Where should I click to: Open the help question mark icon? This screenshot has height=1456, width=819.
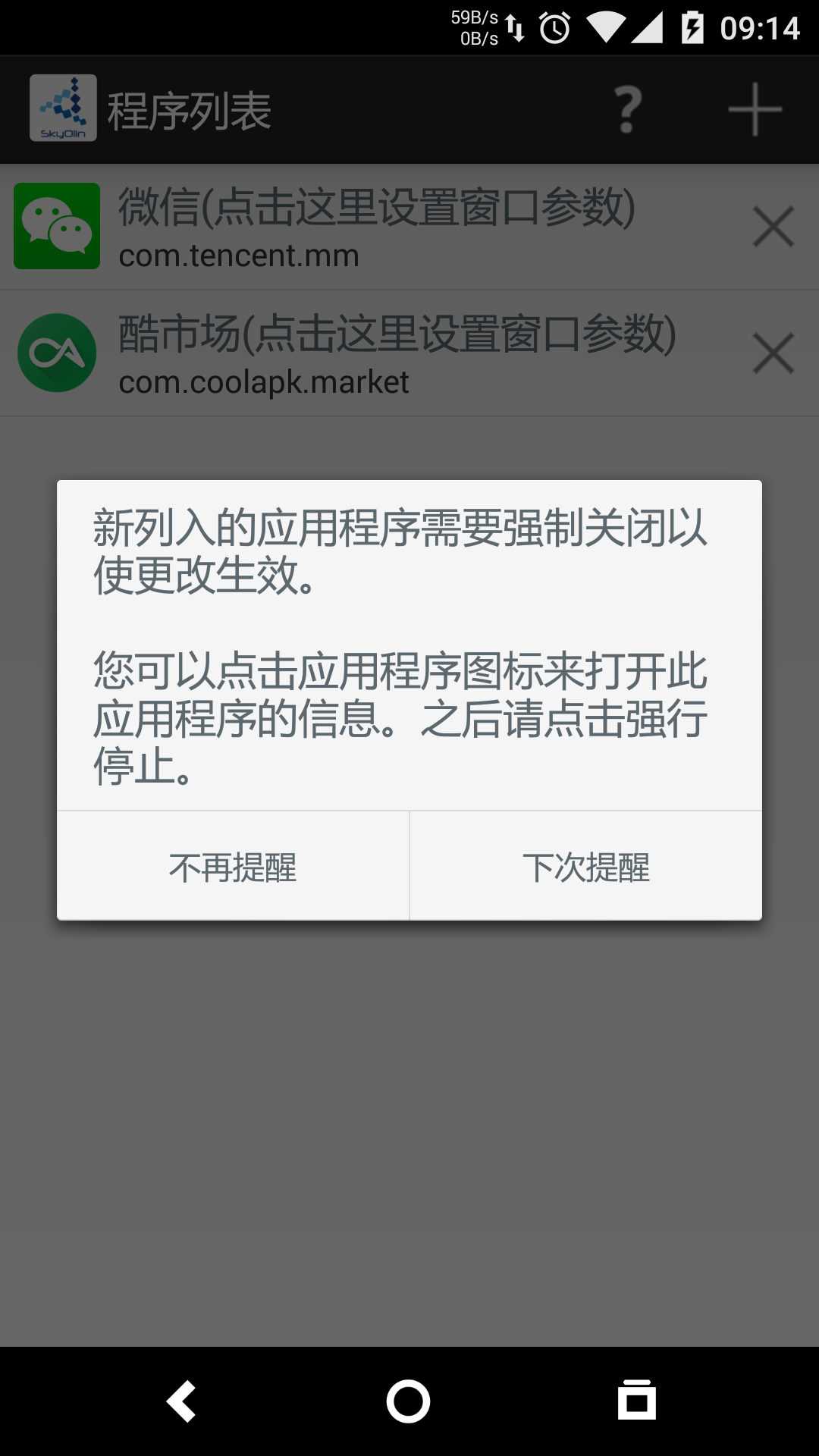point(627,110)
